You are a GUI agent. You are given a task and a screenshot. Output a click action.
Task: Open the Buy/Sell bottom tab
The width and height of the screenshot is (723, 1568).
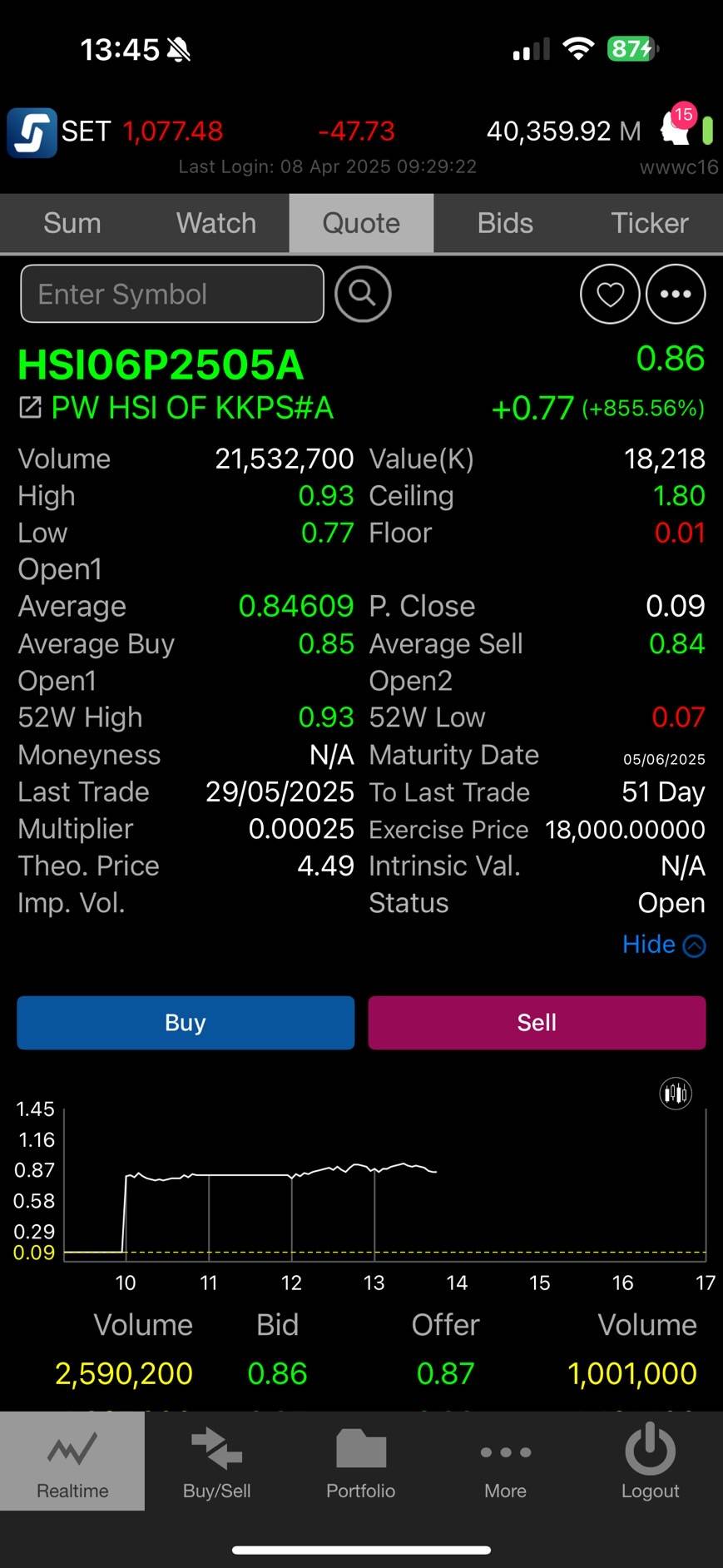click(216, 1461)
